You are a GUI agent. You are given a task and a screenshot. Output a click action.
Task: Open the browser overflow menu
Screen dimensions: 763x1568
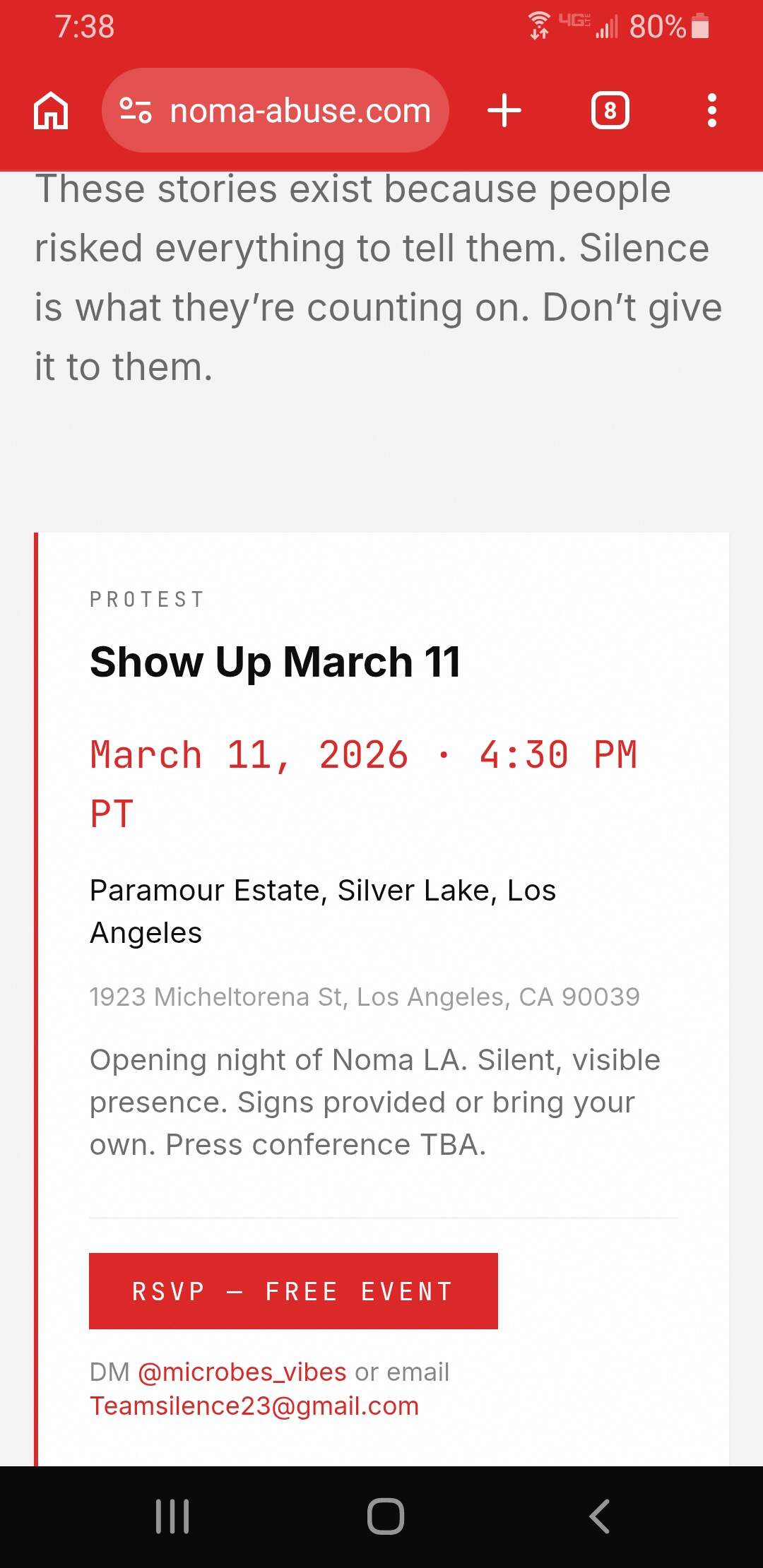[x=711, y=111]
